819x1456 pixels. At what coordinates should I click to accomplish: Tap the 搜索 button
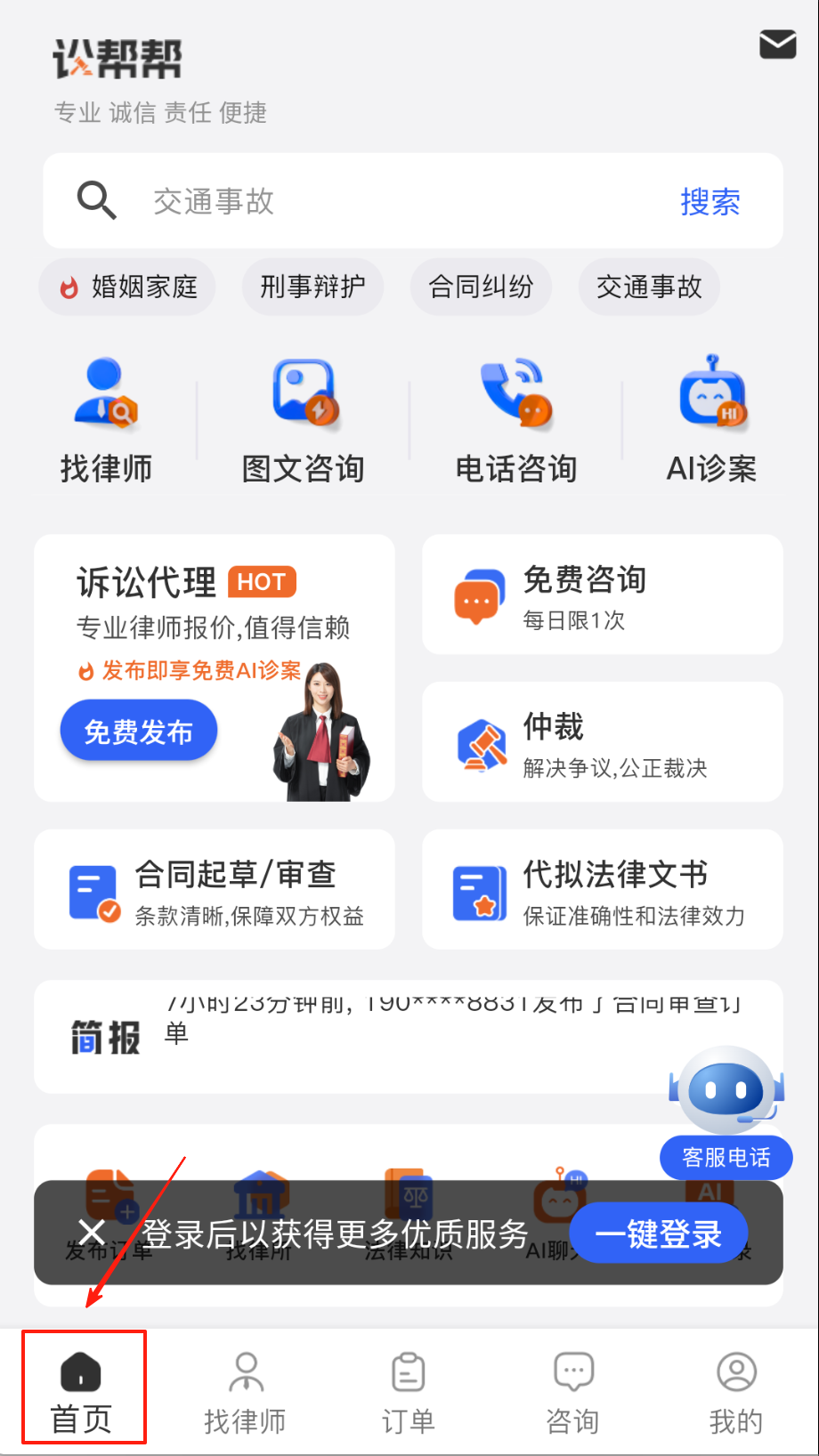710,202
